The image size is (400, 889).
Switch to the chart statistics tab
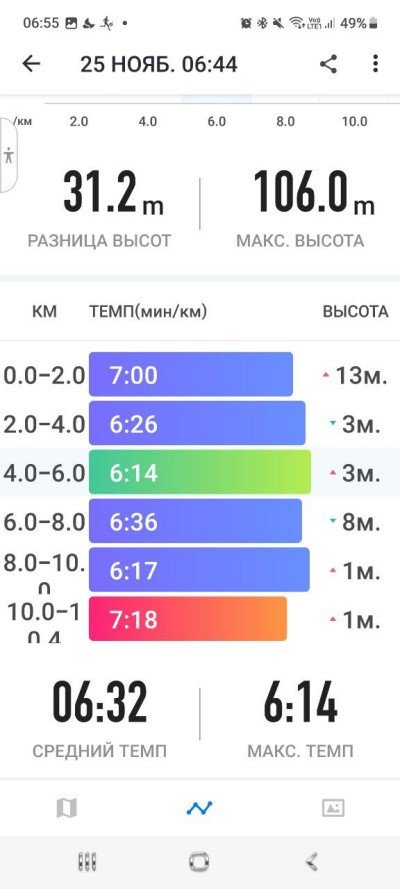pos(199,807)
